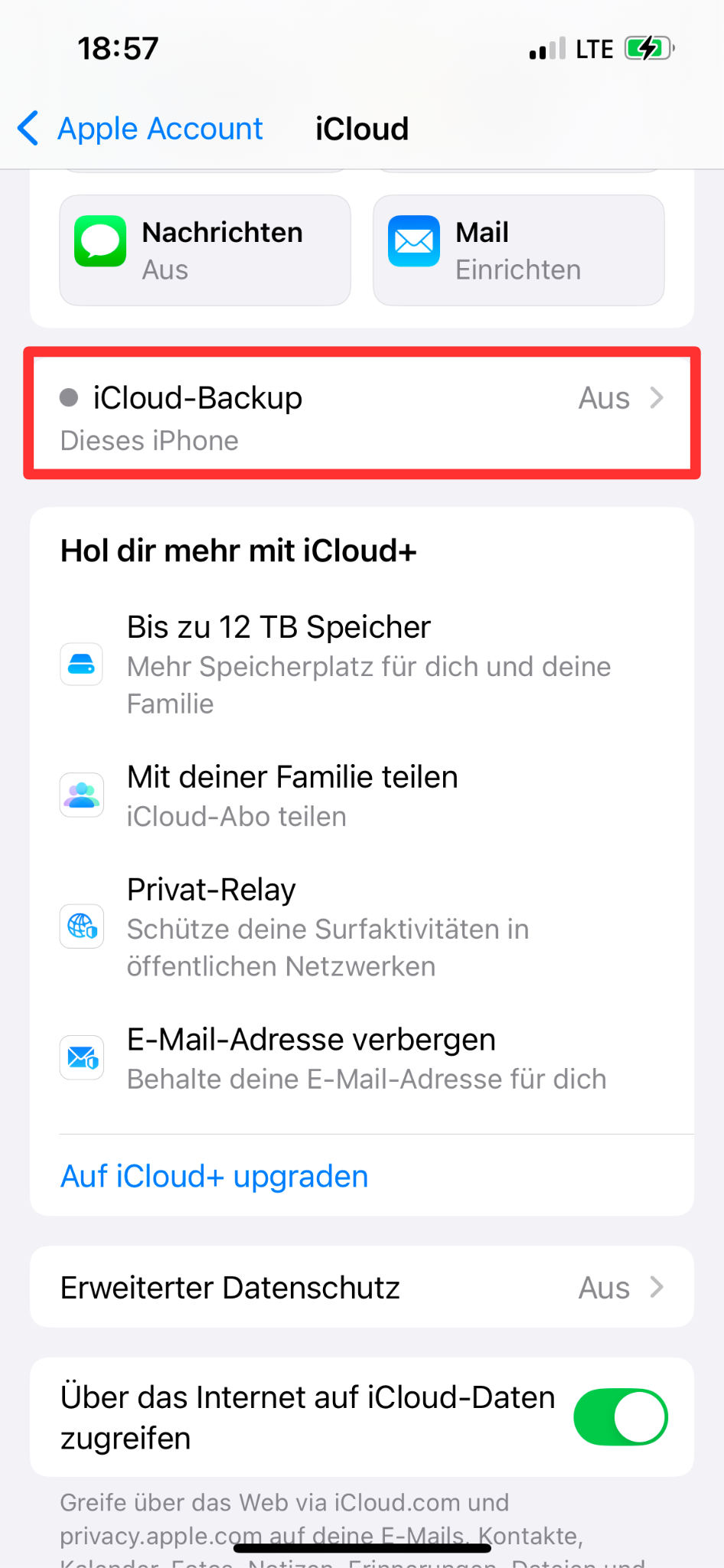Screen dimensions: 724x1568
Task: Open Privat-Relay option
Action: click(361, 926)
